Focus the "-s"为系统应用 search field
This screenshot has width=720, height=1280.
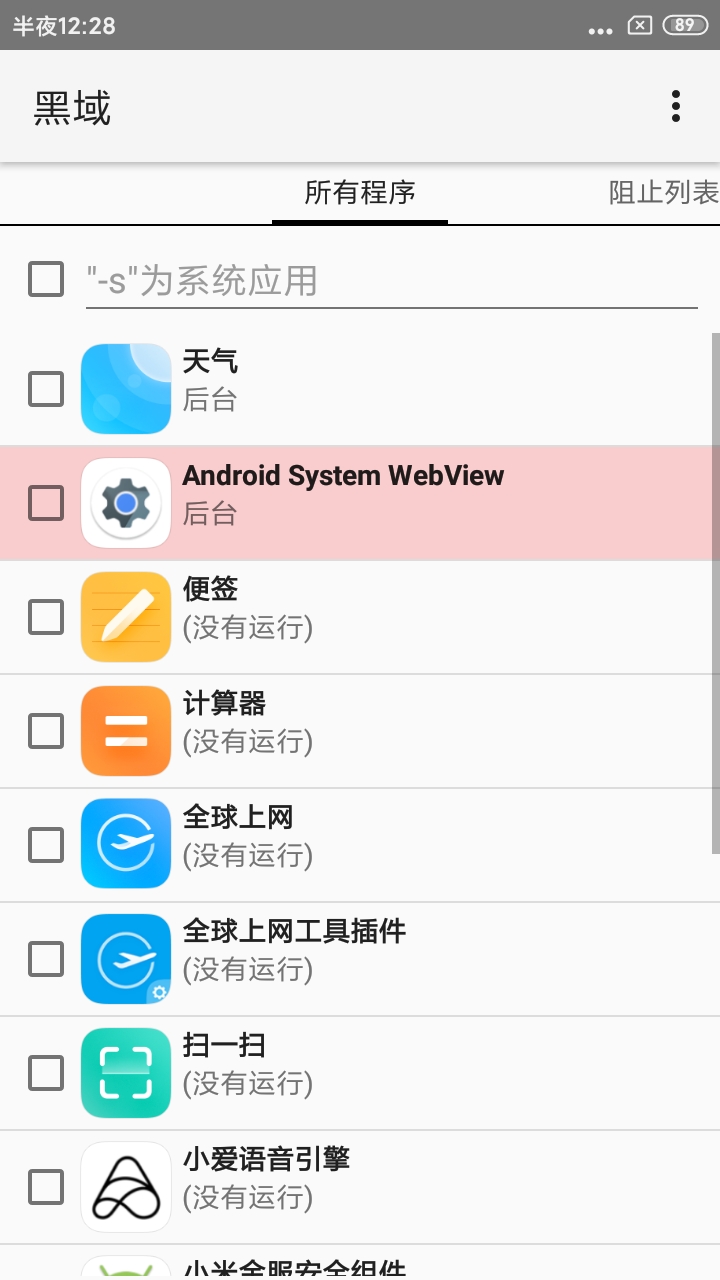point(390,281)
